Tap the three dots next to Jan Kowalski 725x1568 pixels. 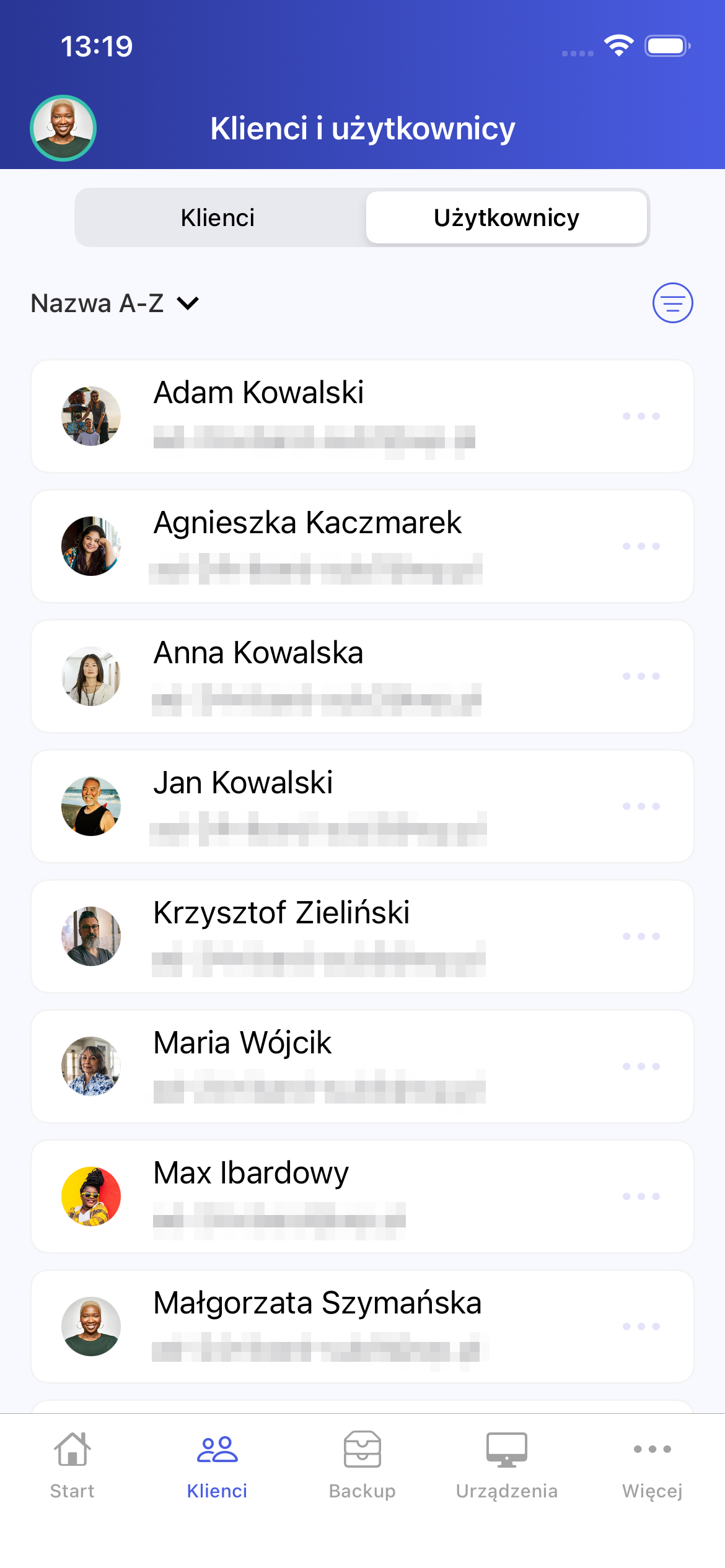click(641, 806)
